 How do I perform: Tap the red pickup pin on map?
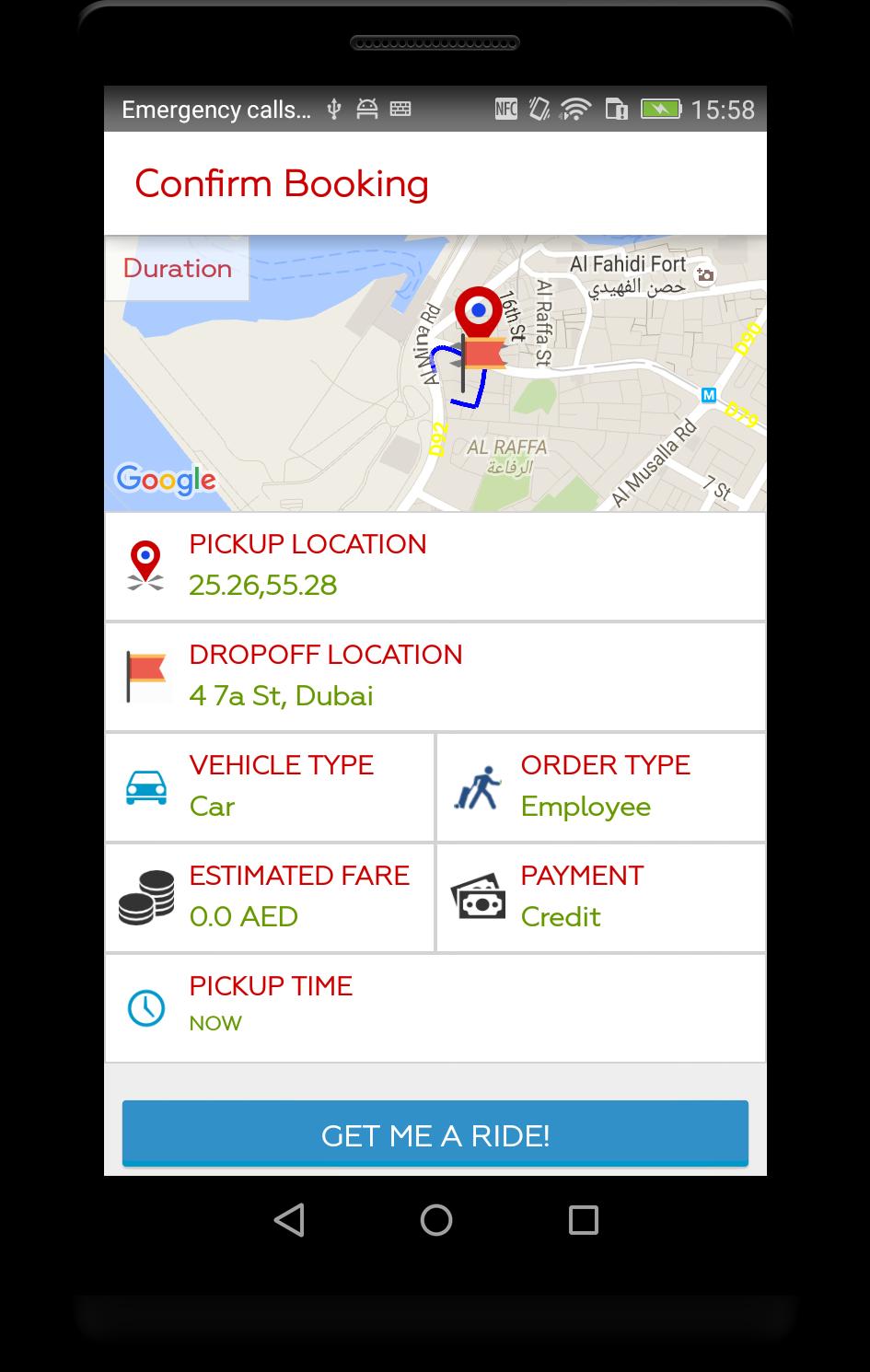(478, 311)
